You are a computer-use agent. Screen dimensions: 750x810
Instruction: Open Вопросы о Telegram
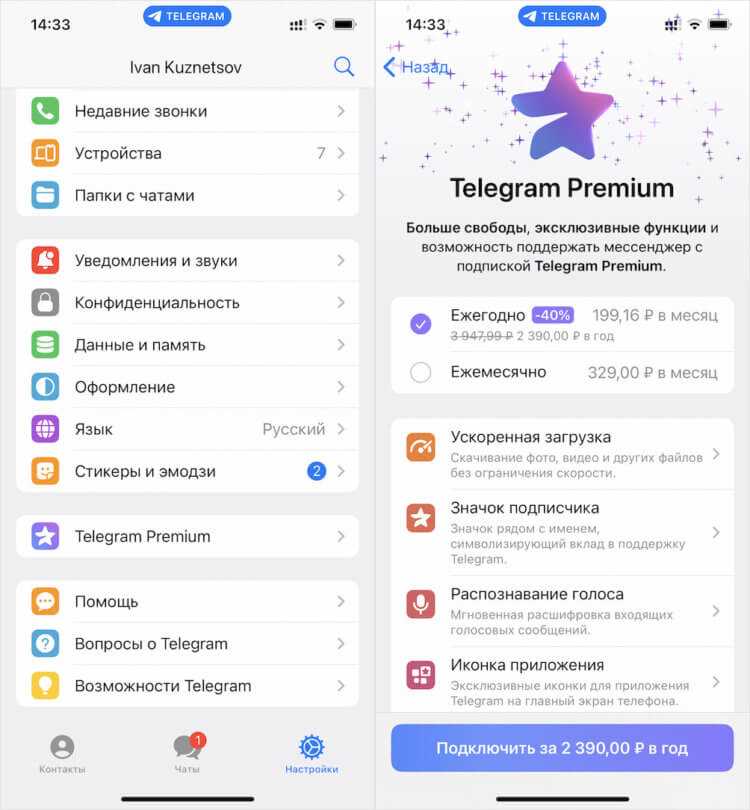187,643
